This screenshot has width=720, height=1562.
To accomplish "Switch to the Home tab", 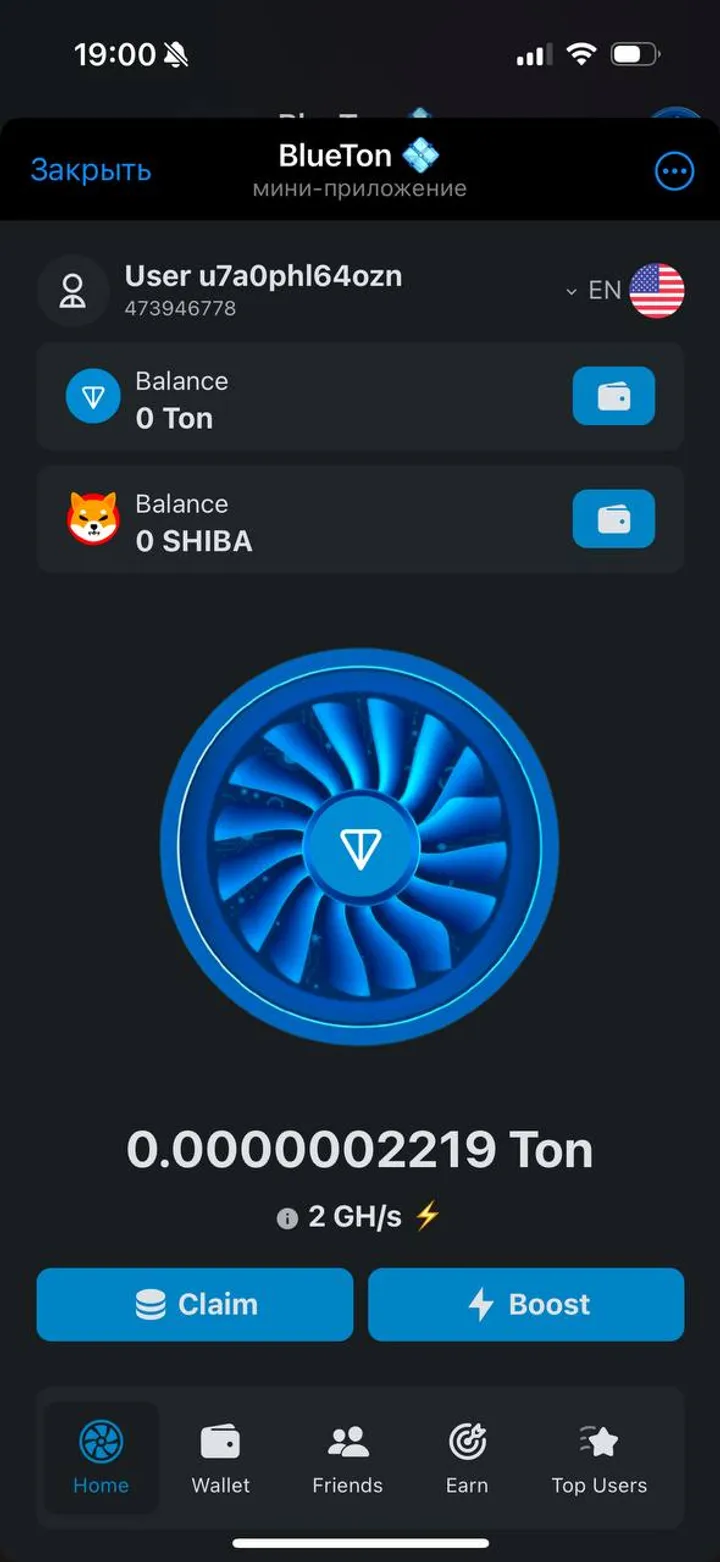I will coord(100,1442).
